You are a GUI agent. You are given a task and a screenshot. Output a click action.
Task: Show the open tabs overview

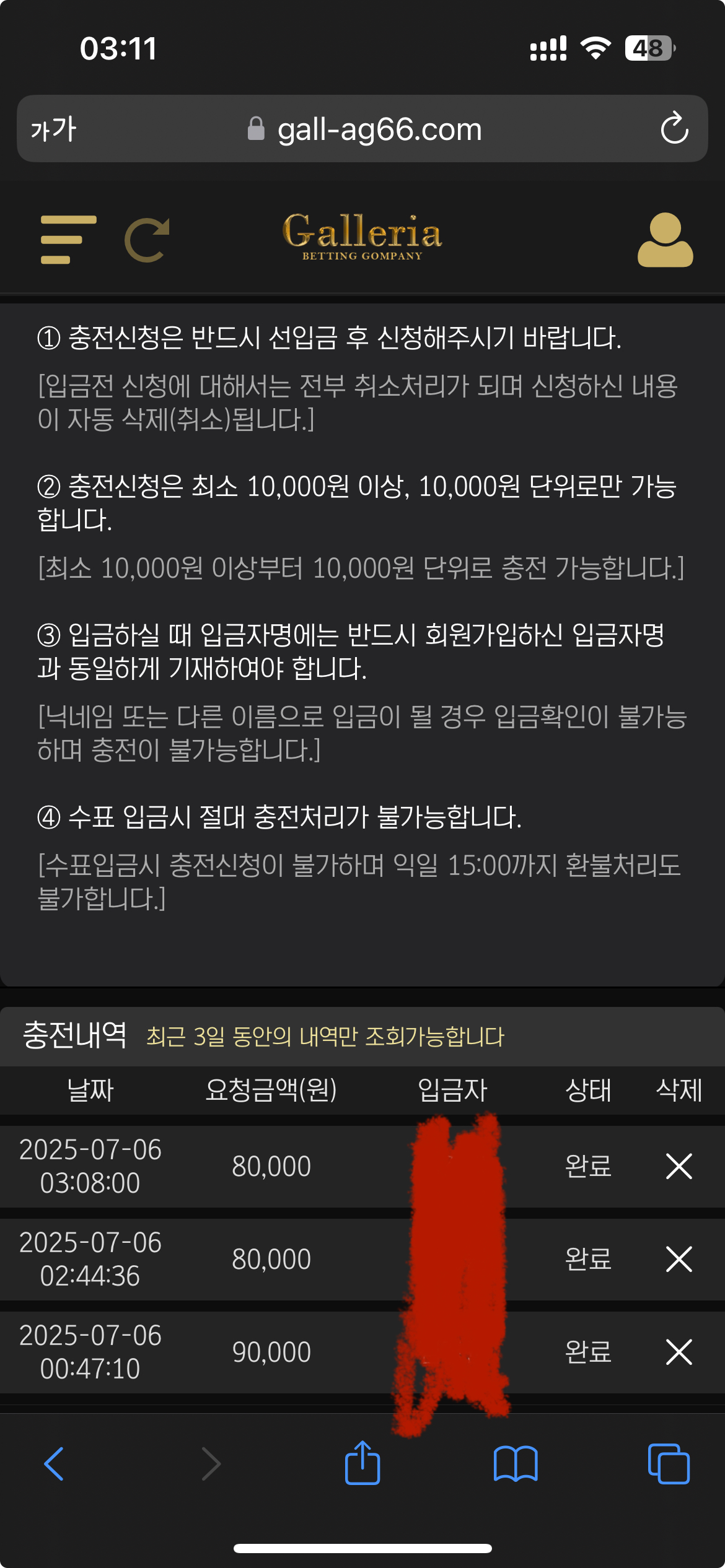(668, 1464)
